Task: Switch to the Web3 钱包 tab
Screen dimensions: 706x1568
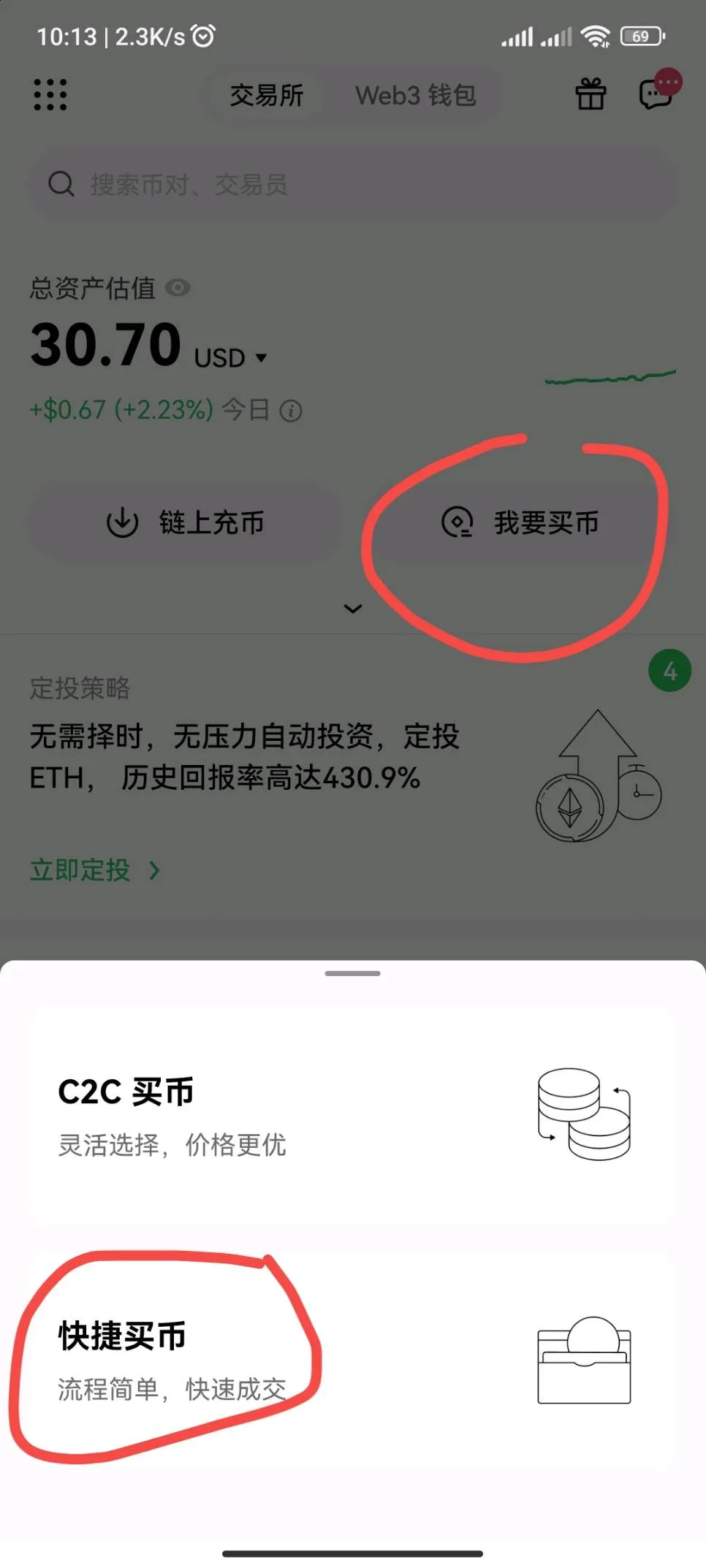Action: pos(415,95)
